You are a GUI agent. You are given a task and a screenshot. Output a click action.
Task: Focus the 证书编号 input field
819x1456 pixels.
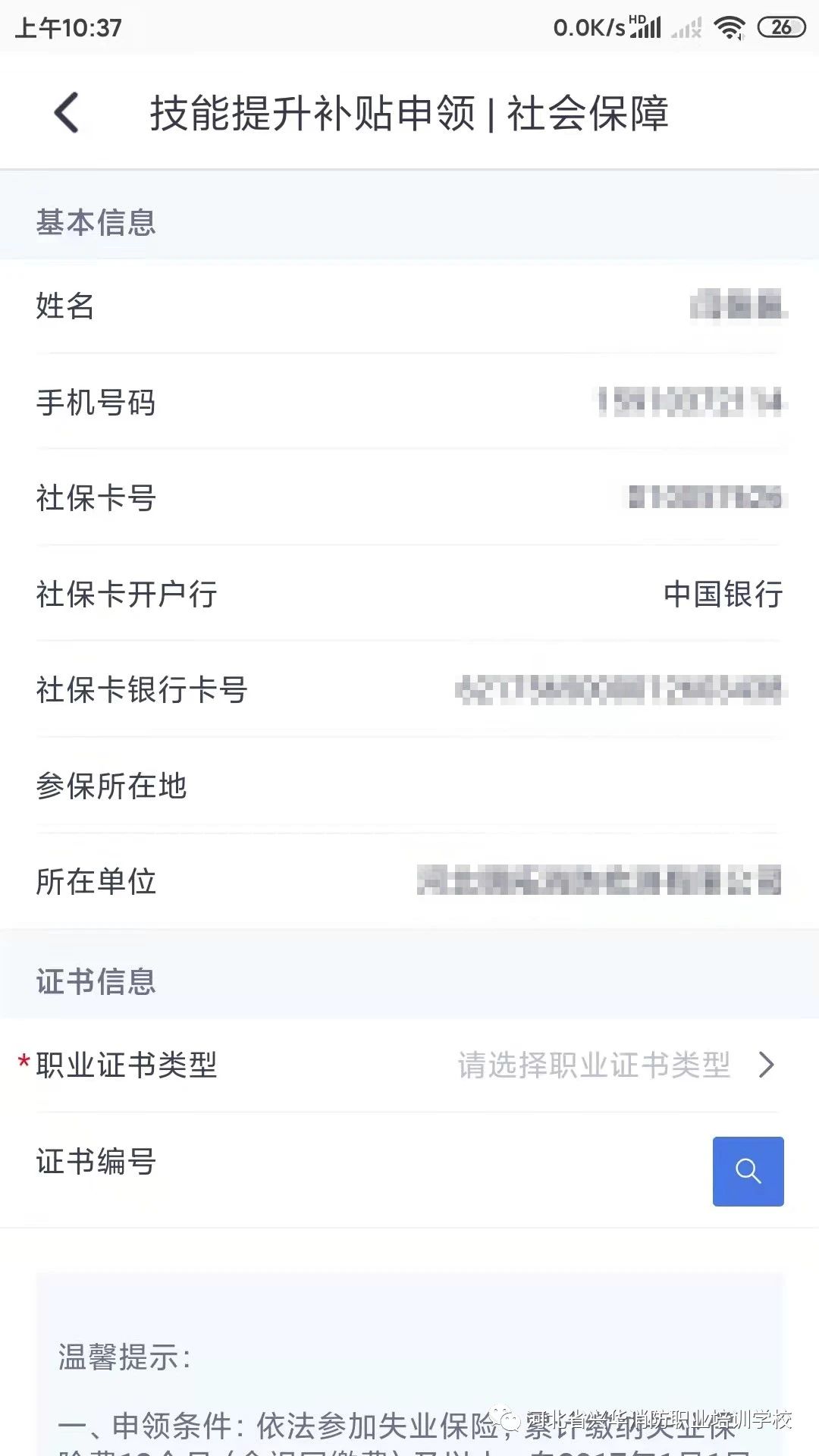point(432,1171)
